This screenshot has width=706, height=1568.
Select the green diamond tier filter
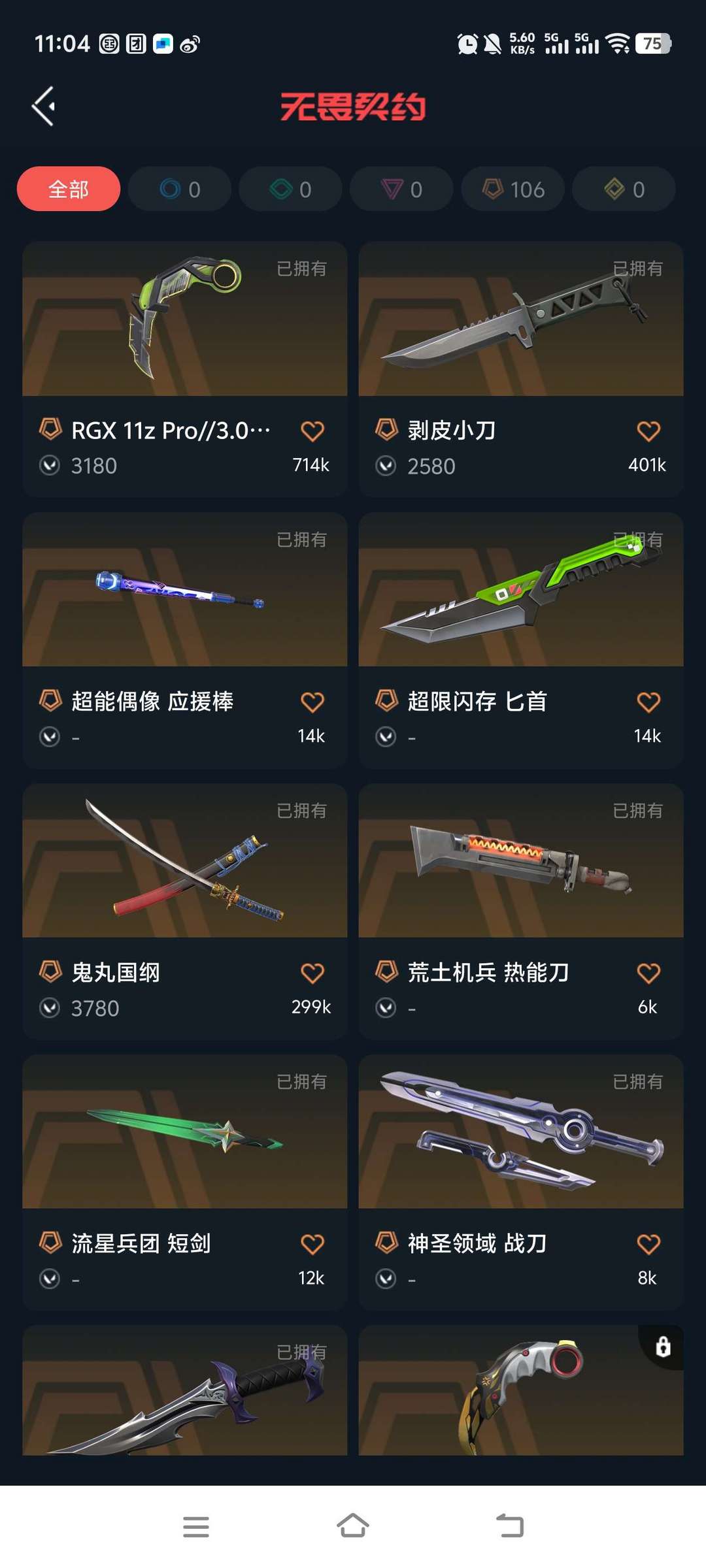pos(291,189)
